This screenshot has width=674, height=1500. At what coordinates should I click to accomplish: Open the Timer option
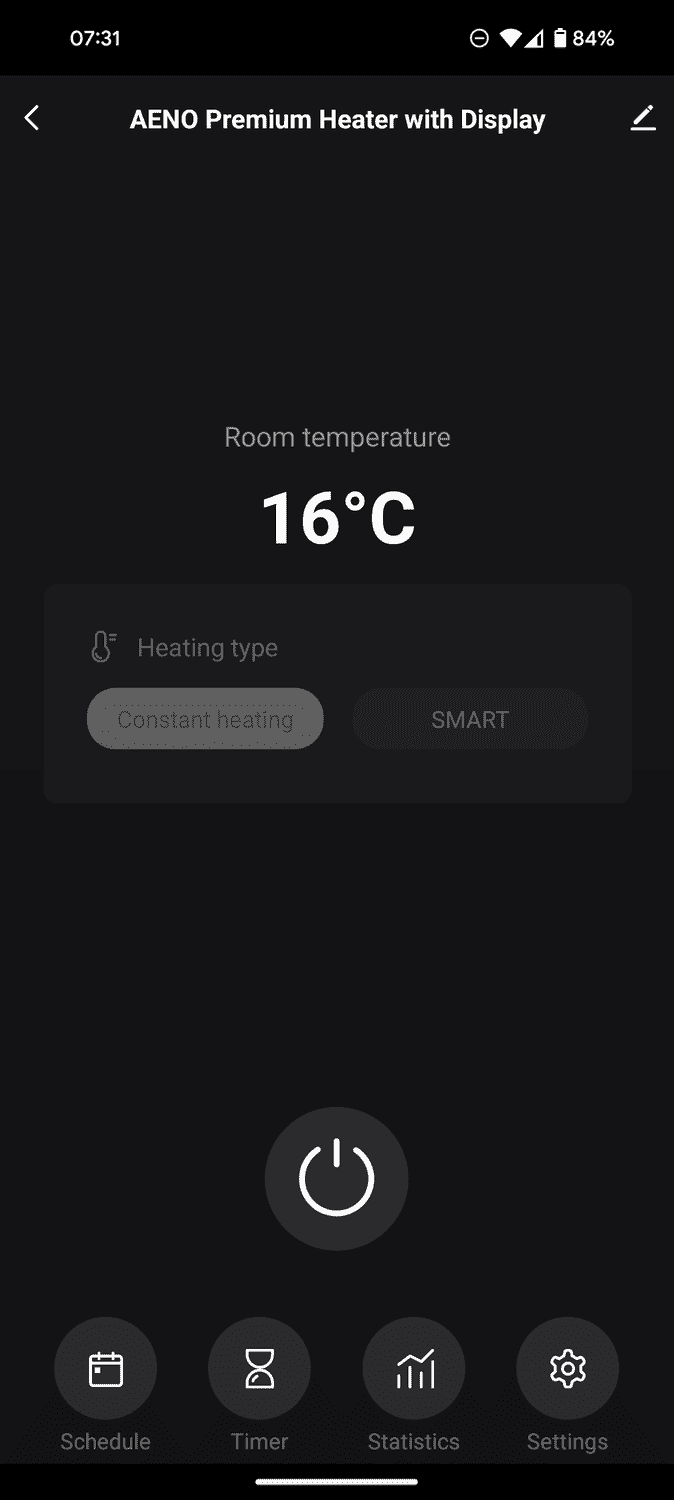point(259,1369)
